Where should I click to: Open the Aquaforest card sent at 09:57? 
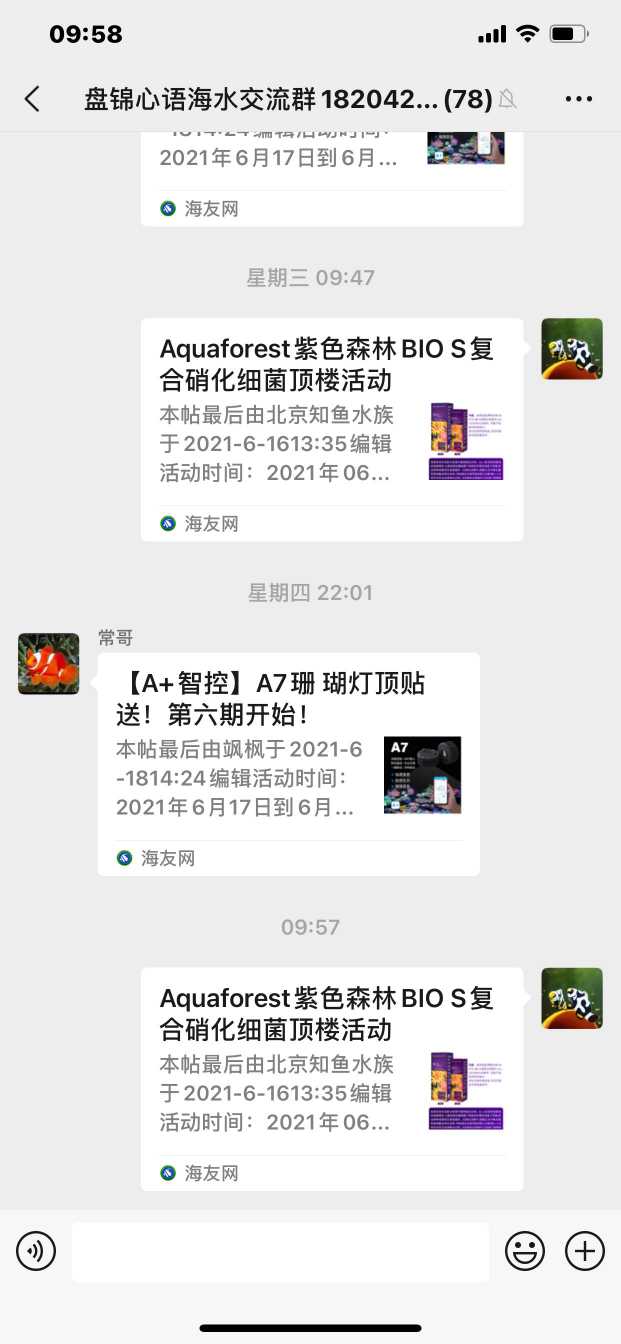tap(331, 1078)
